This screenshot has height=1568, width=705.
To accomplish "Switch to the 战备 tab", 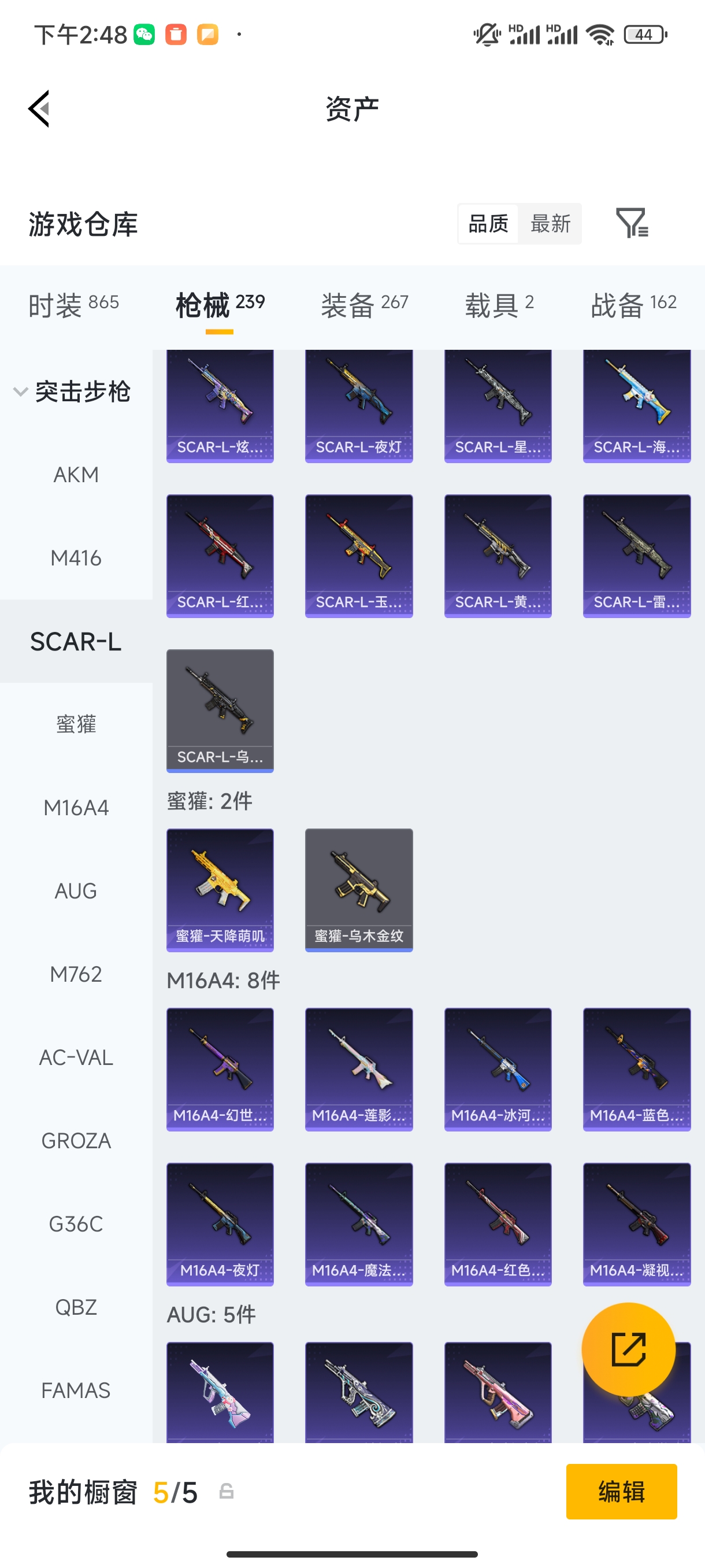I will point(633,304).
